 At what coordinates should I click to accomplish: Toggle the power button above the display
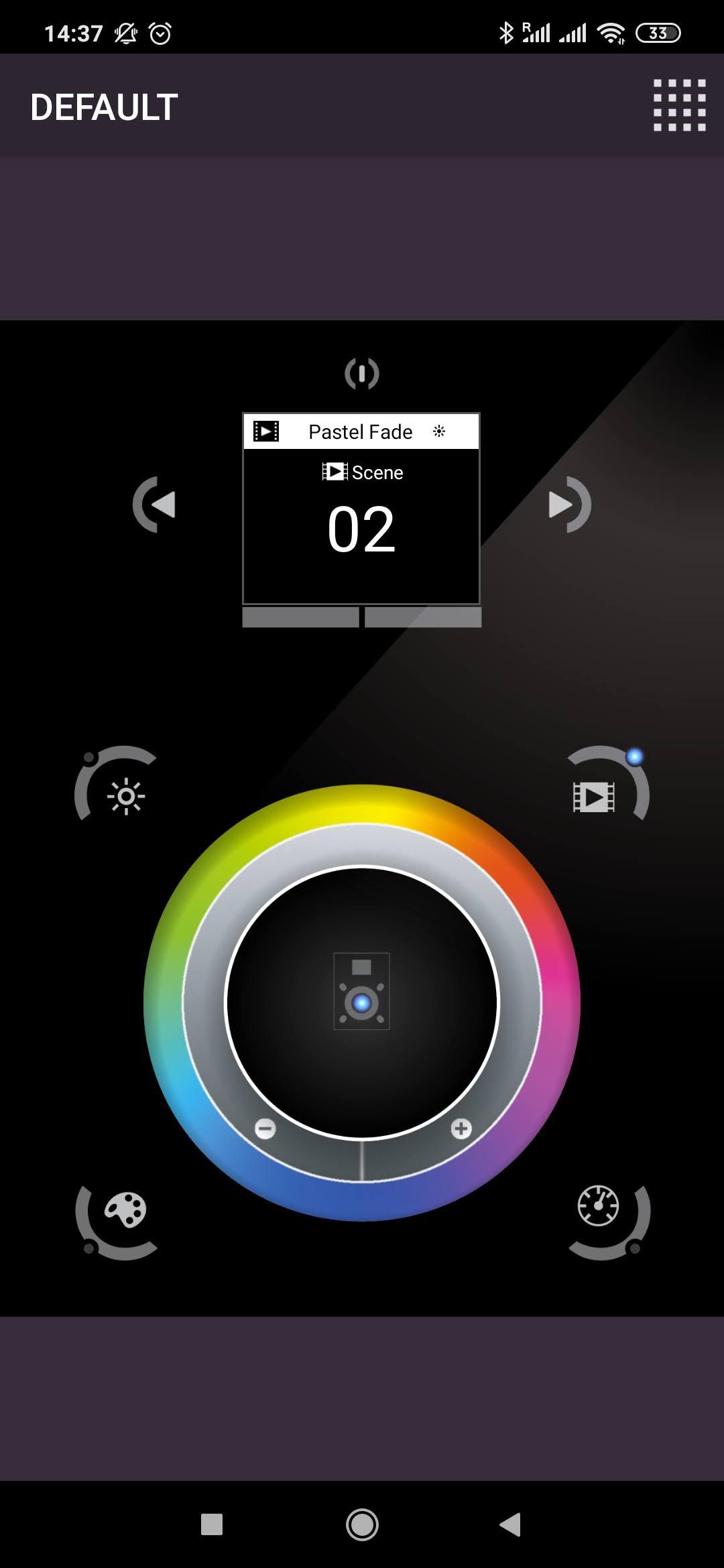click(x=362, y=373)
